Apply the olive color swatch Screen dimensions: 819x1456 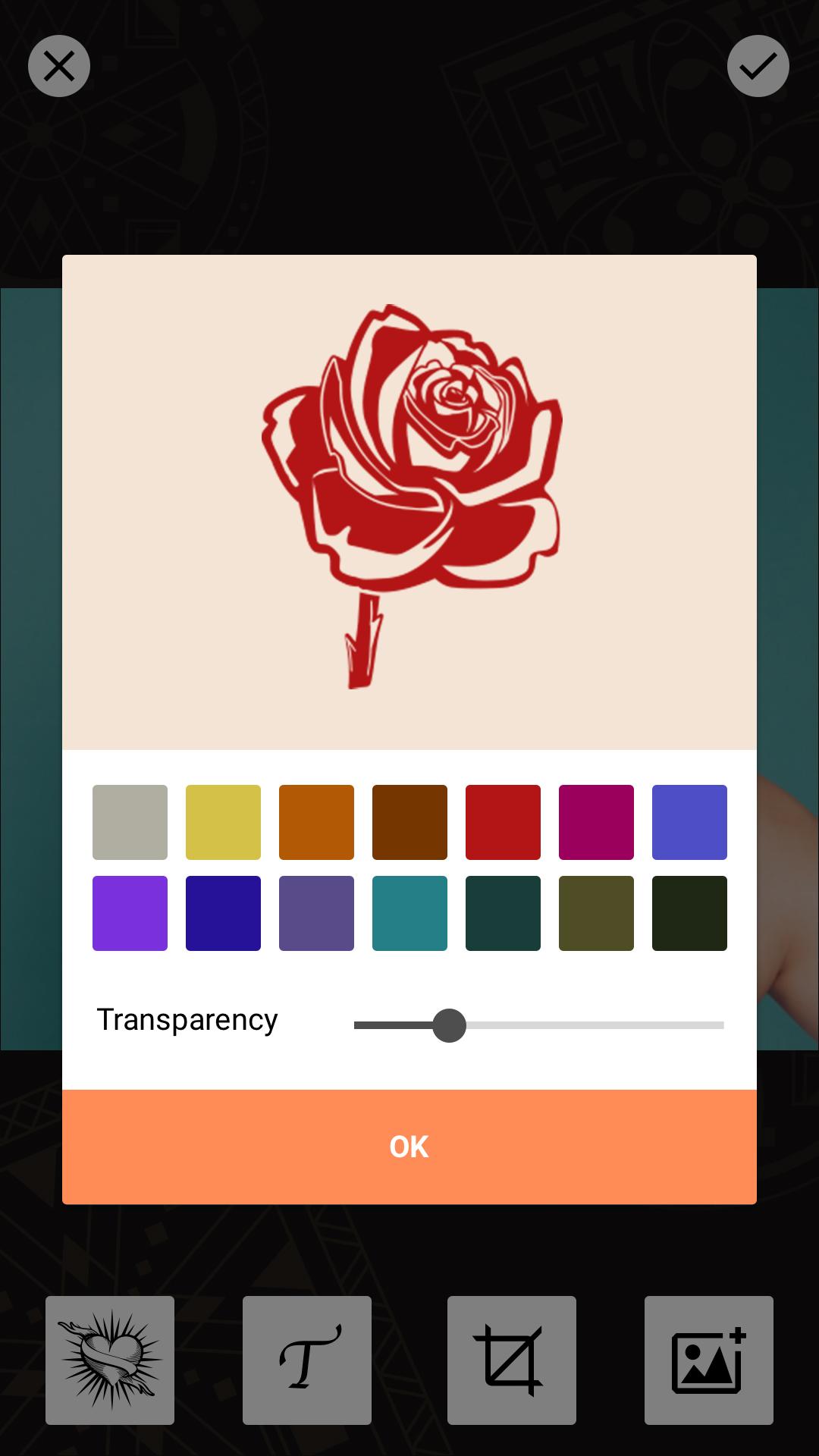coord(596,913)
